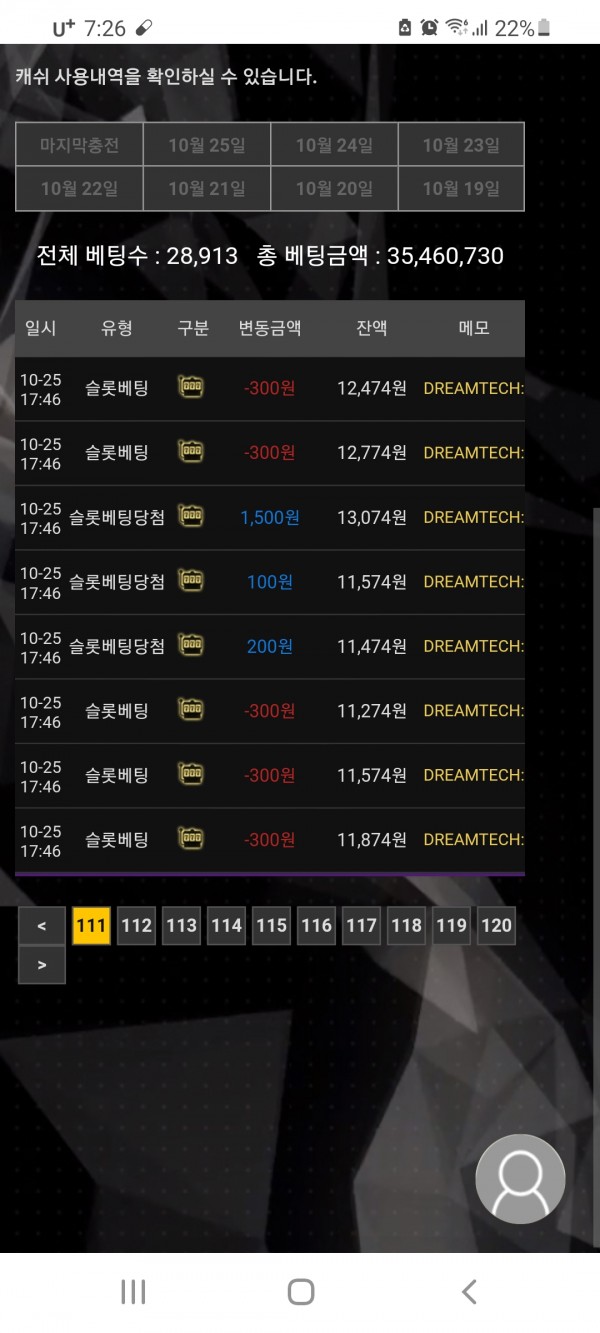Viewport: 600px width, 1333px height.
Task: Jump to page 115
Action: pos(271,925)
